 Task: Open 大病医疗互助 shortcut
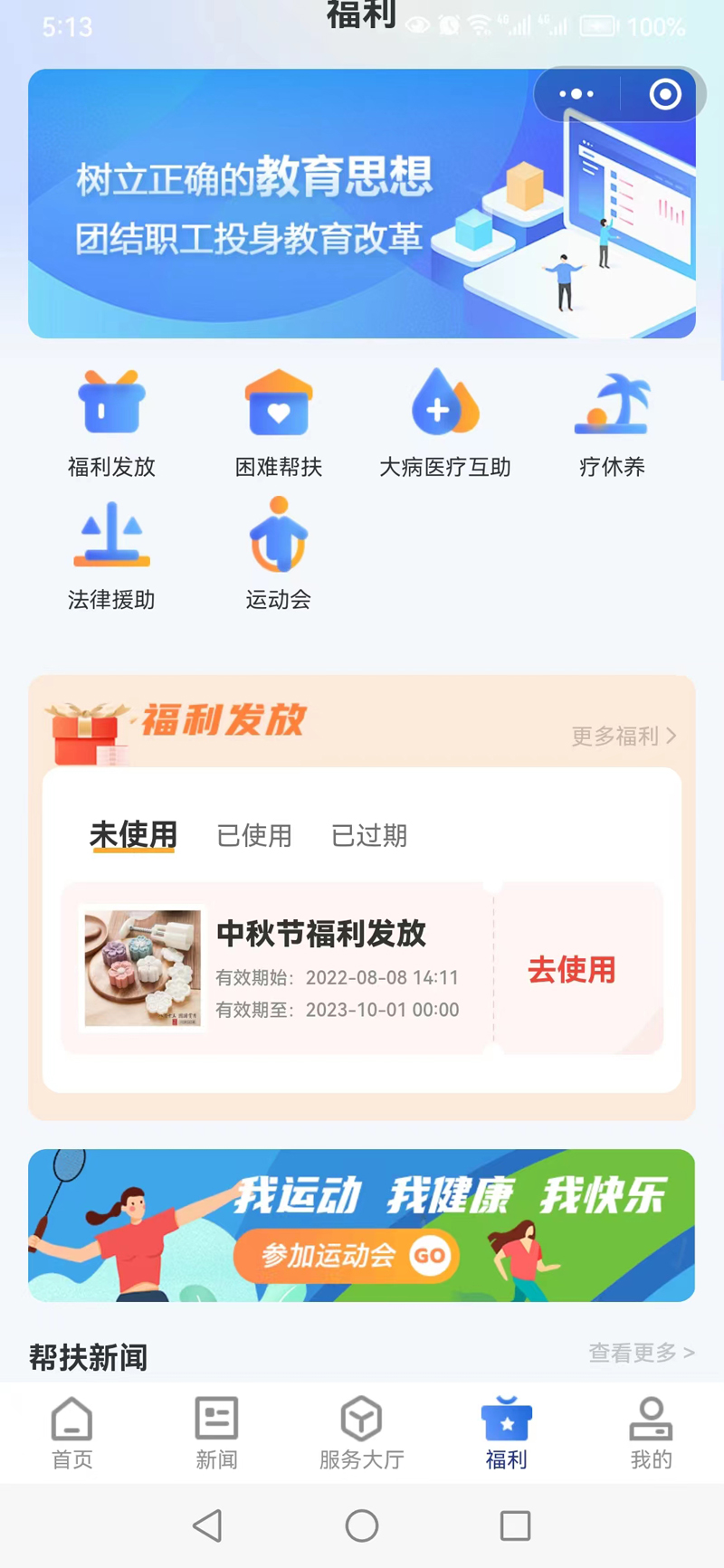444,423
